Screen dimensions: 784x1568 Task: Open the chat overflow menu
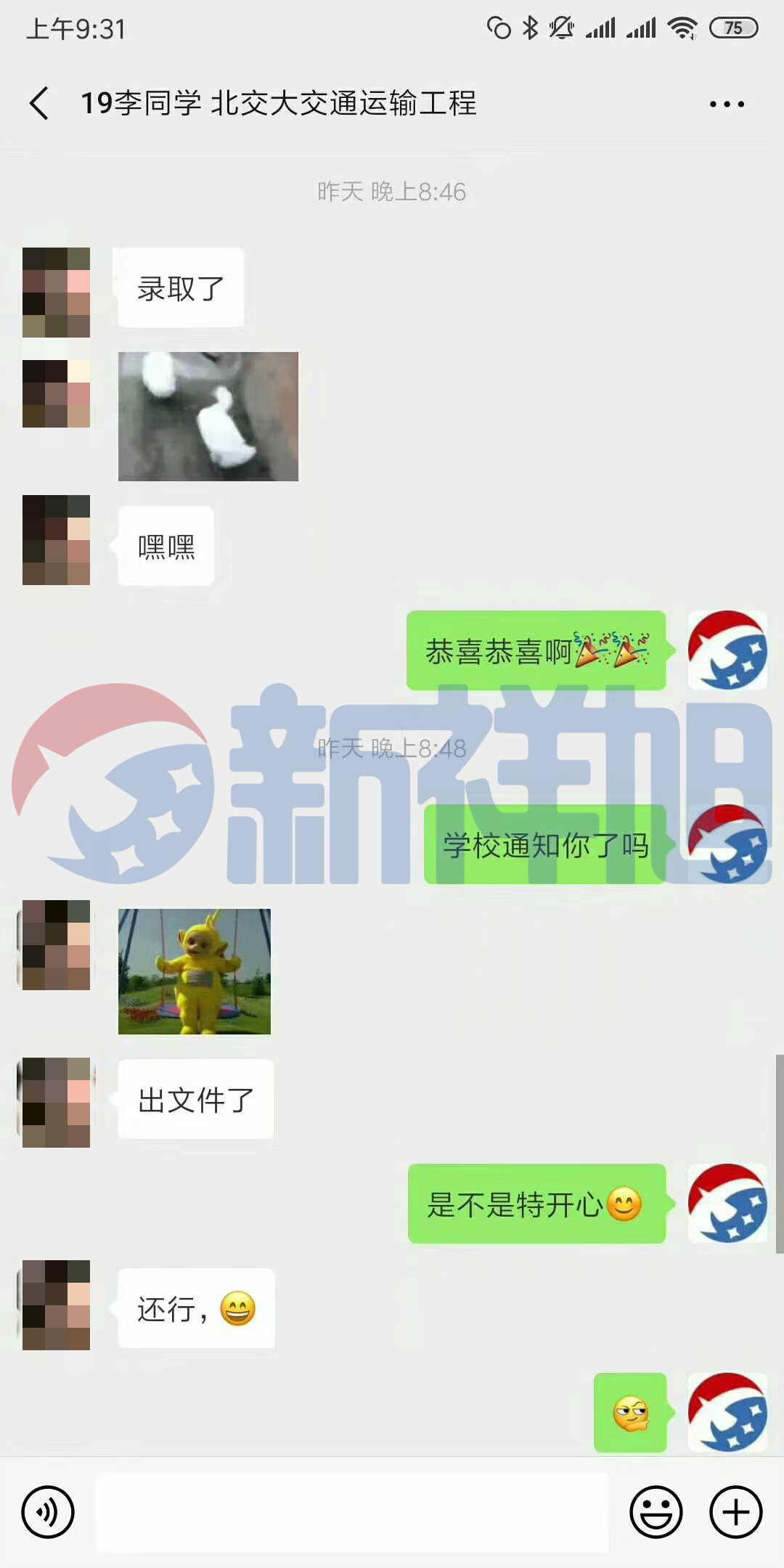click(x=727, y=105)
